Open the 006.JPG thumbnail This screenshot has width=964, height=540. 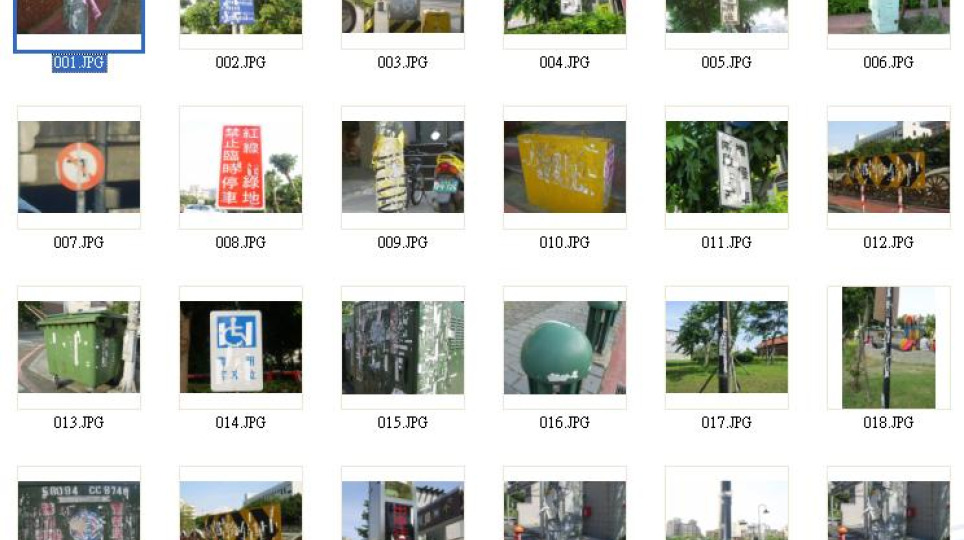889,18
